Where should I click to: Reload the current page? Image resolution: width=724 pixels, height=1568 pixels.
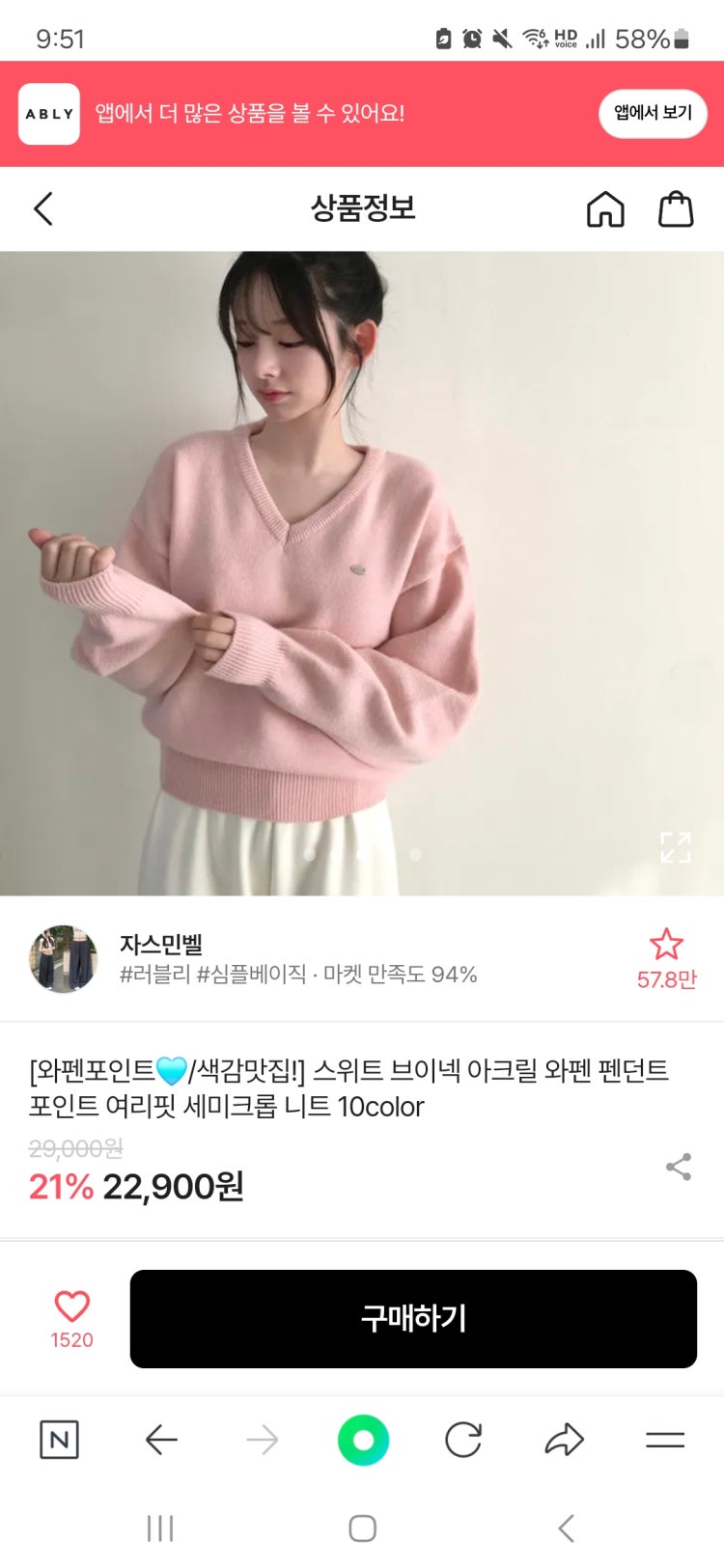pos(463,1440)
